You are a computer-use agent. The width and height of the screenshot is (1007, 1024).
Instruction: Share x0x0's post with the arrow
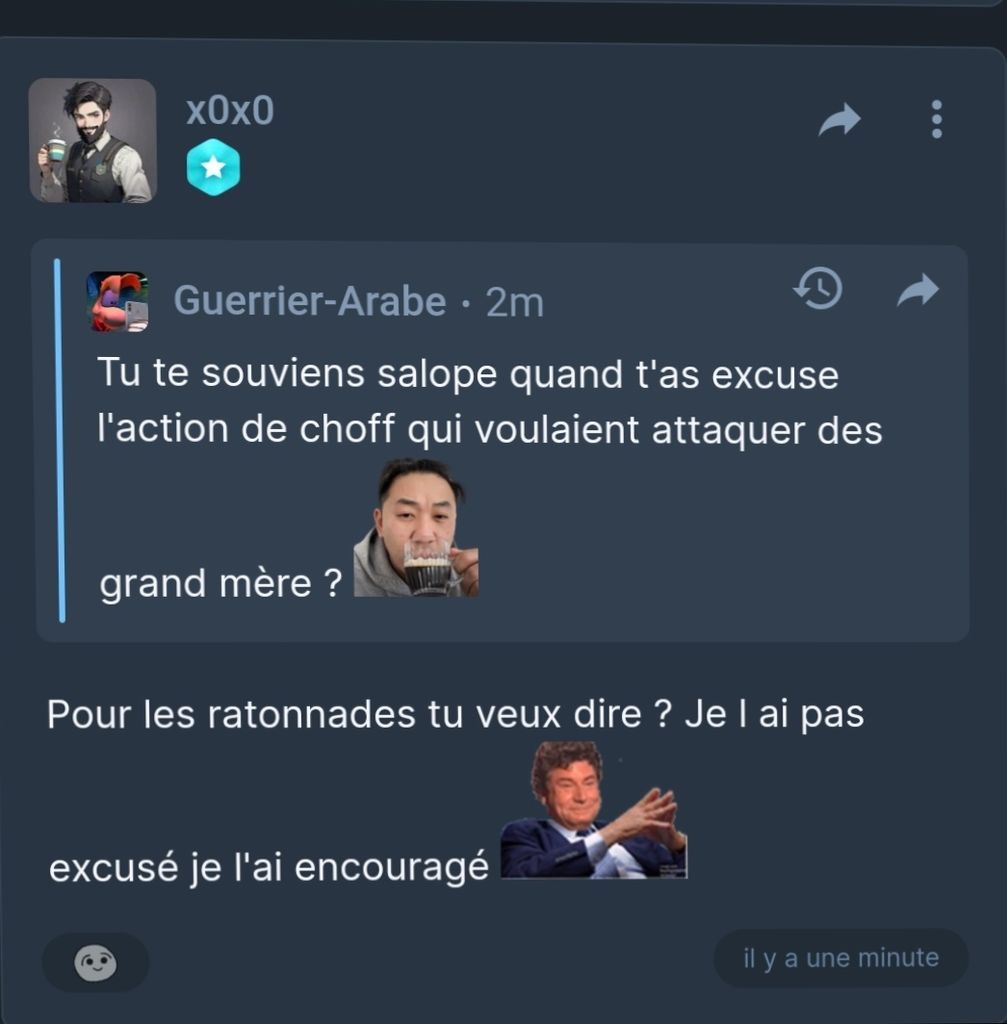(x=839, y=121)
